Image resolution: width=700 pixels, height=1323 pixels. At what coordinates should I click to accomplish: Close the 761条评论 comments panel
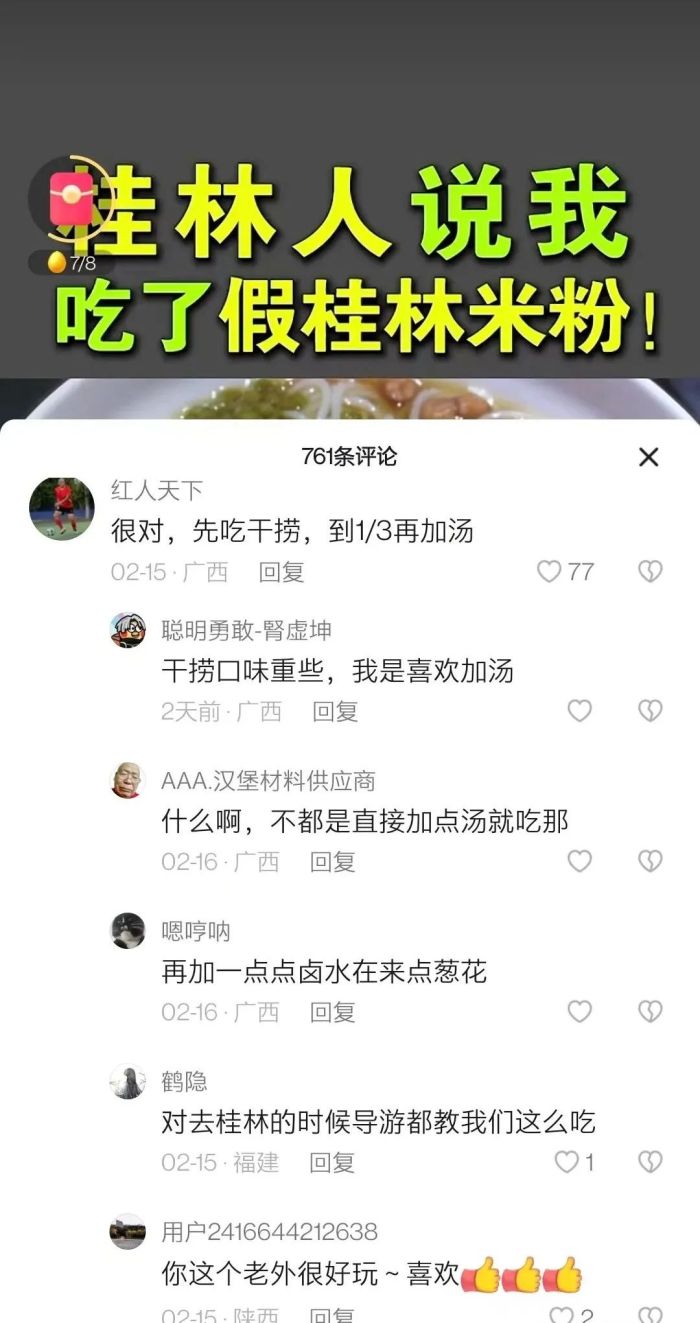point(648,457)
